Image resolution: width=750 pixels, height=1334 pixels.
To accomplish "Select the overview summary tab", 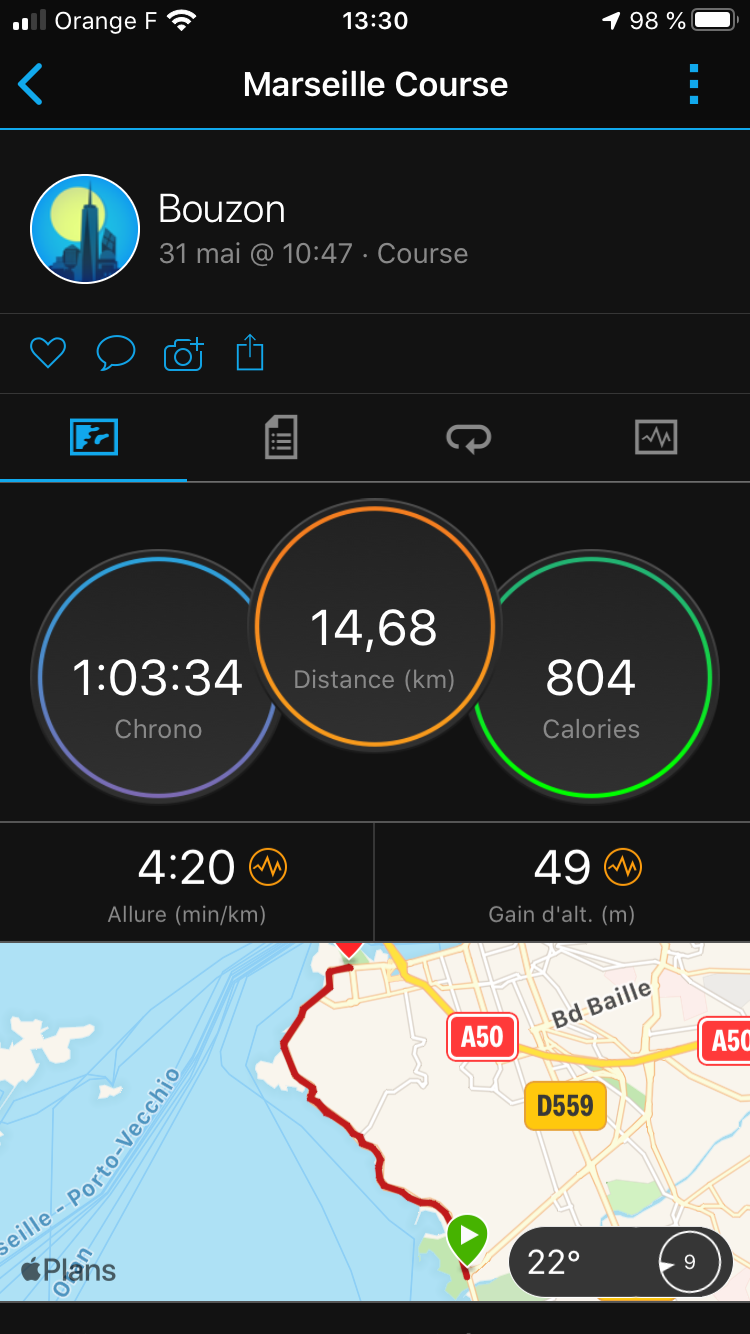I will 94,438.
